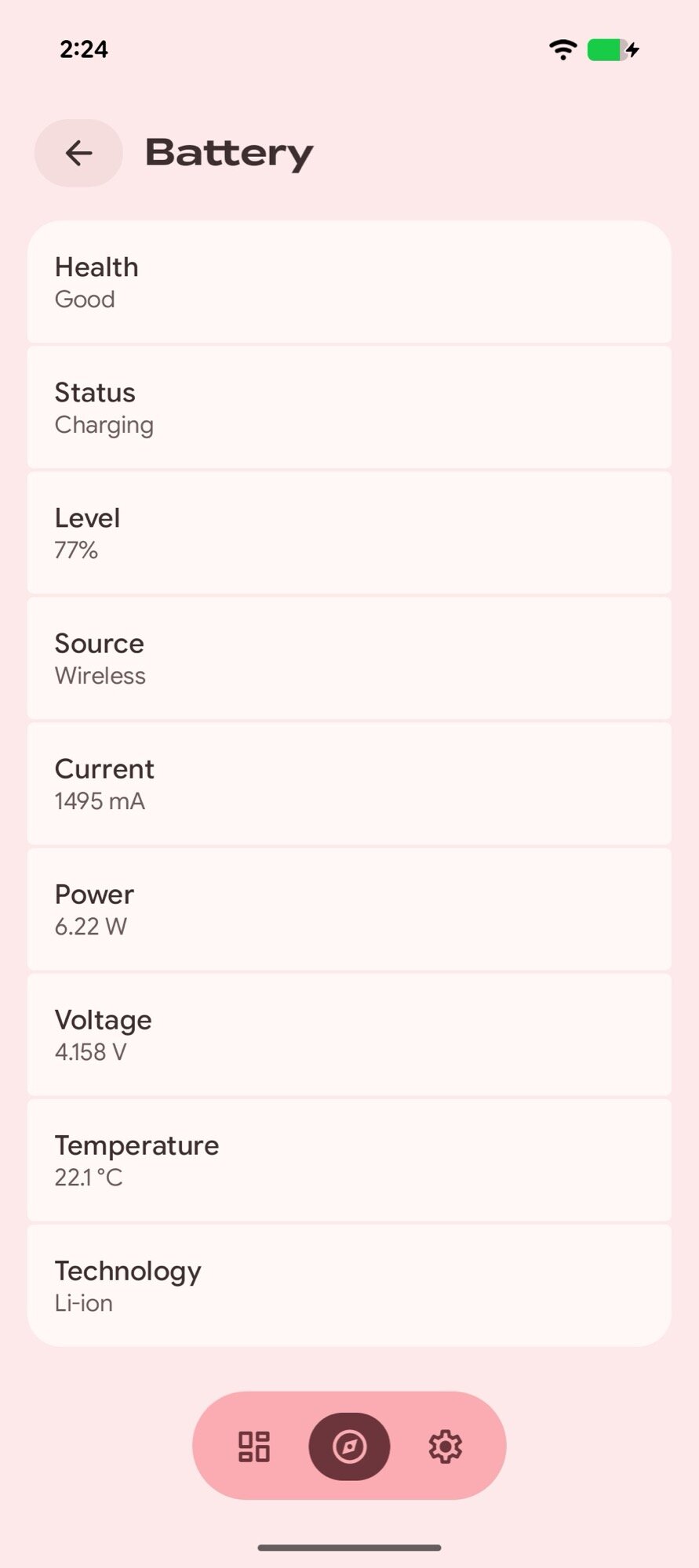
Task: Select the Power card showing 6.22 W
Action: (x=349, y=909)
